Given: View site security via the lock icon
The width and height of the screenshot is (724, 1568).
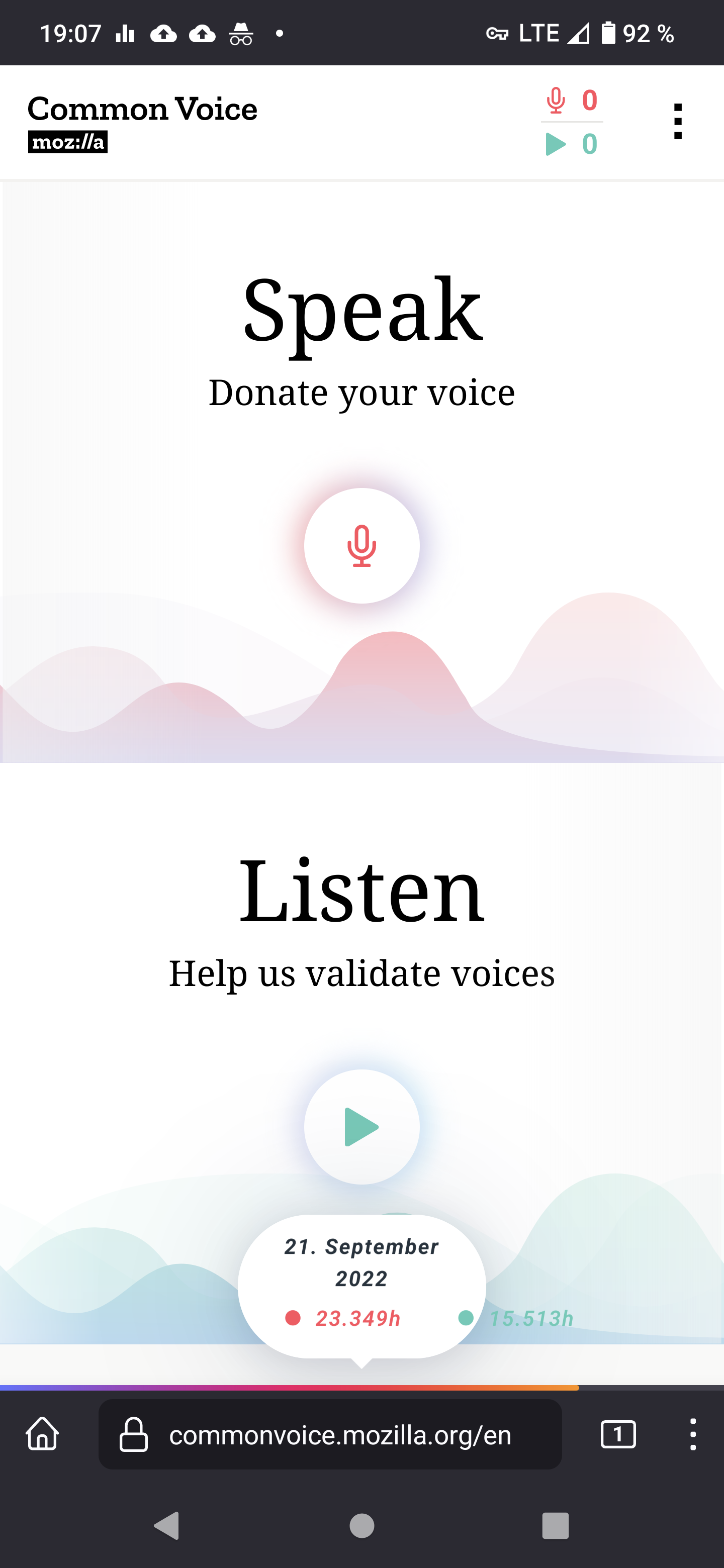Looking at the screenshot, I should pos(133,1435).
